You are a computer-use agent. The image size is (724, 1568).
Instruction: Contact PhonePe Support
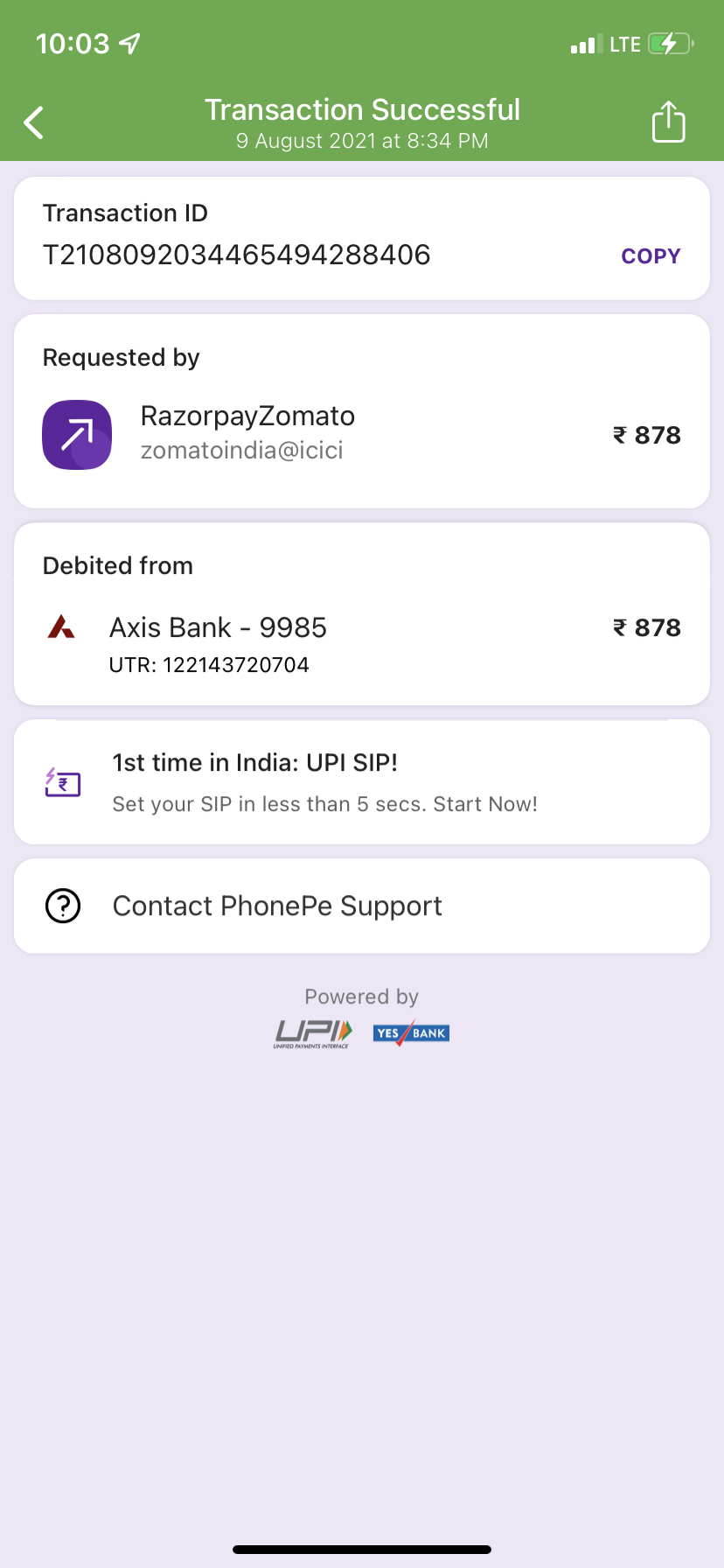point(361,906)
